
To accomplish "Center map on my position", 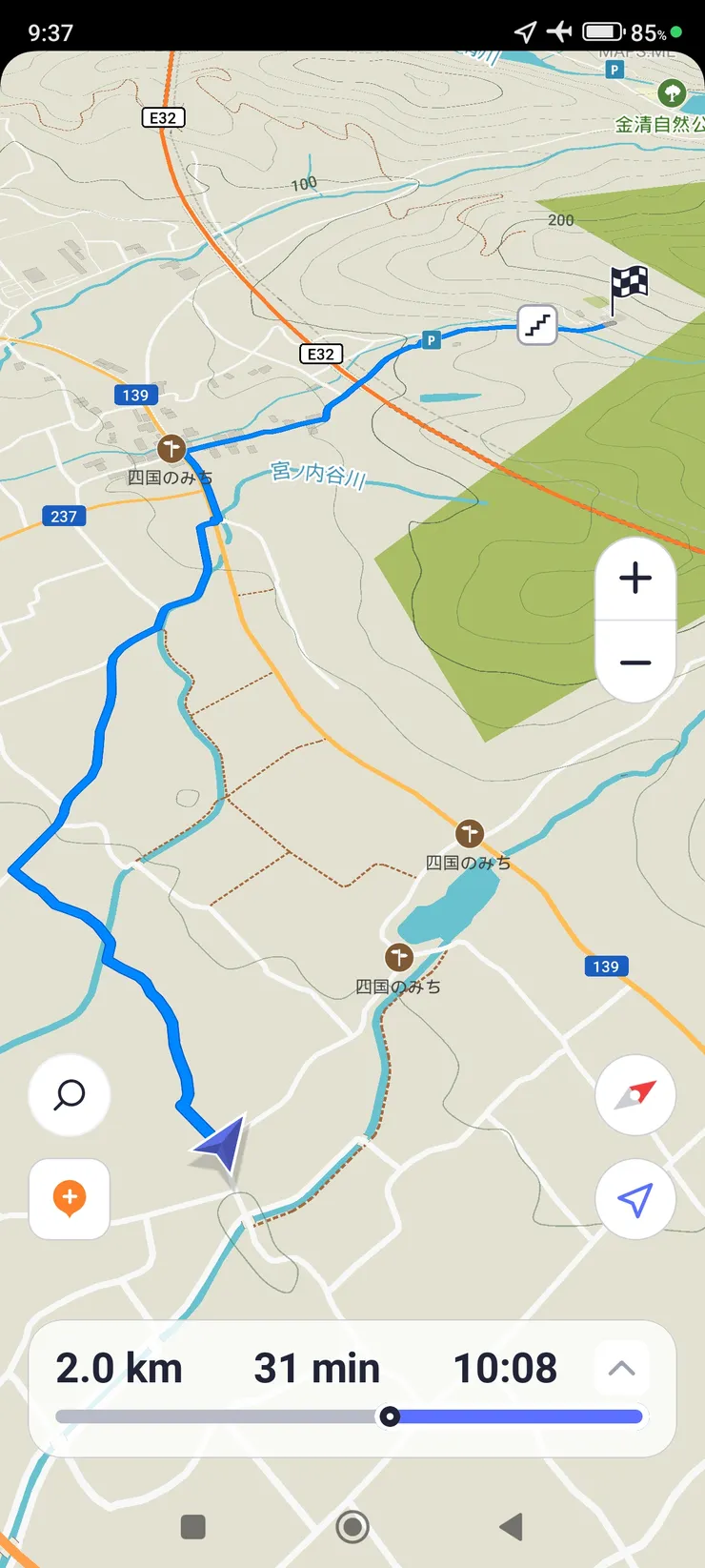I will pos(635,1199).
